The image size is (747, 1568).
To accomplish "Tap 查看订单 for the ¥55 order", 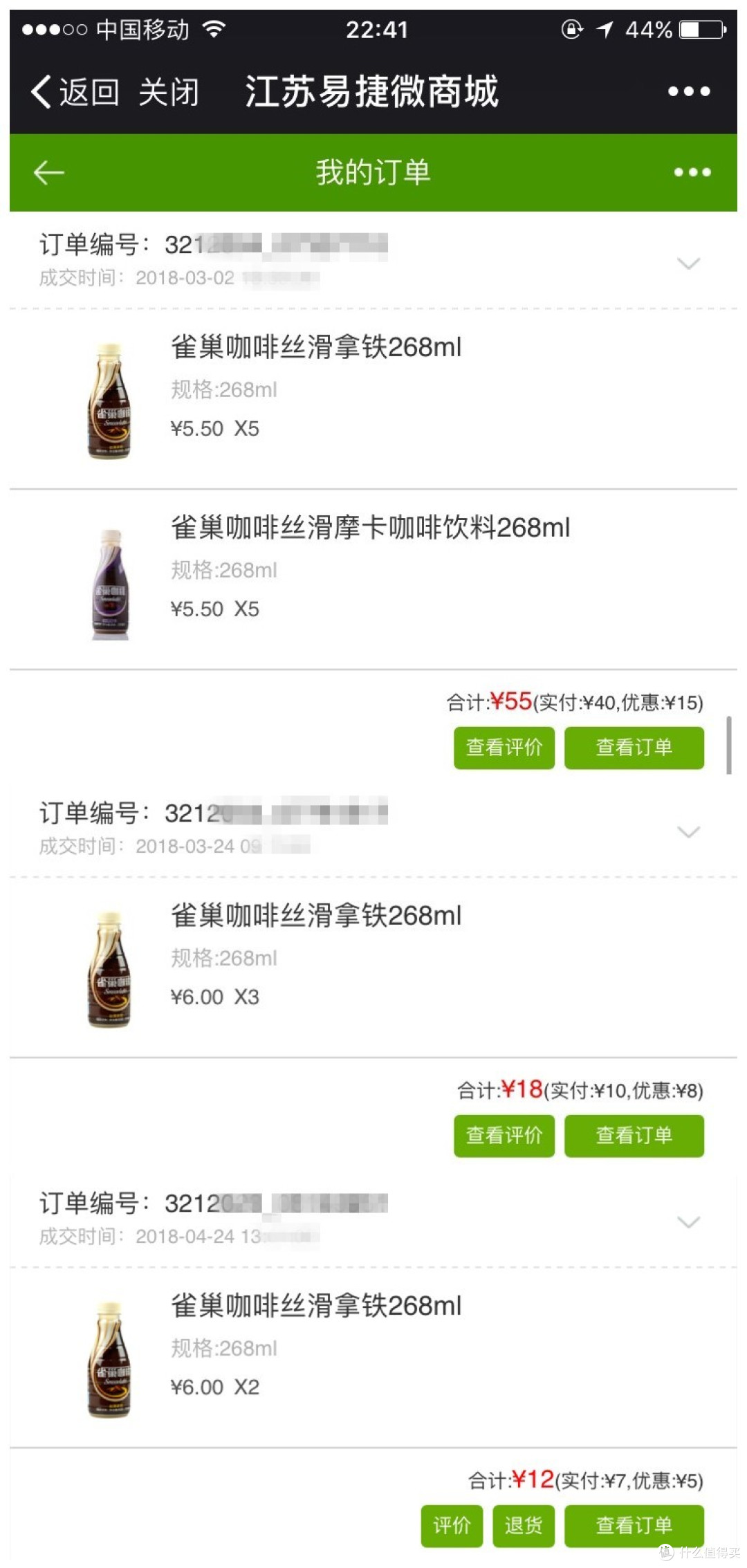I will coord(634,748).
